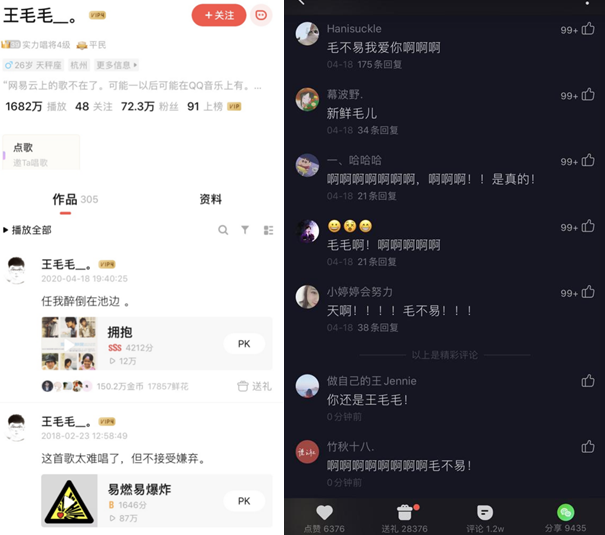Open the works filter icon
Viewport: 605px width, 535px height.
coord(245,230)
